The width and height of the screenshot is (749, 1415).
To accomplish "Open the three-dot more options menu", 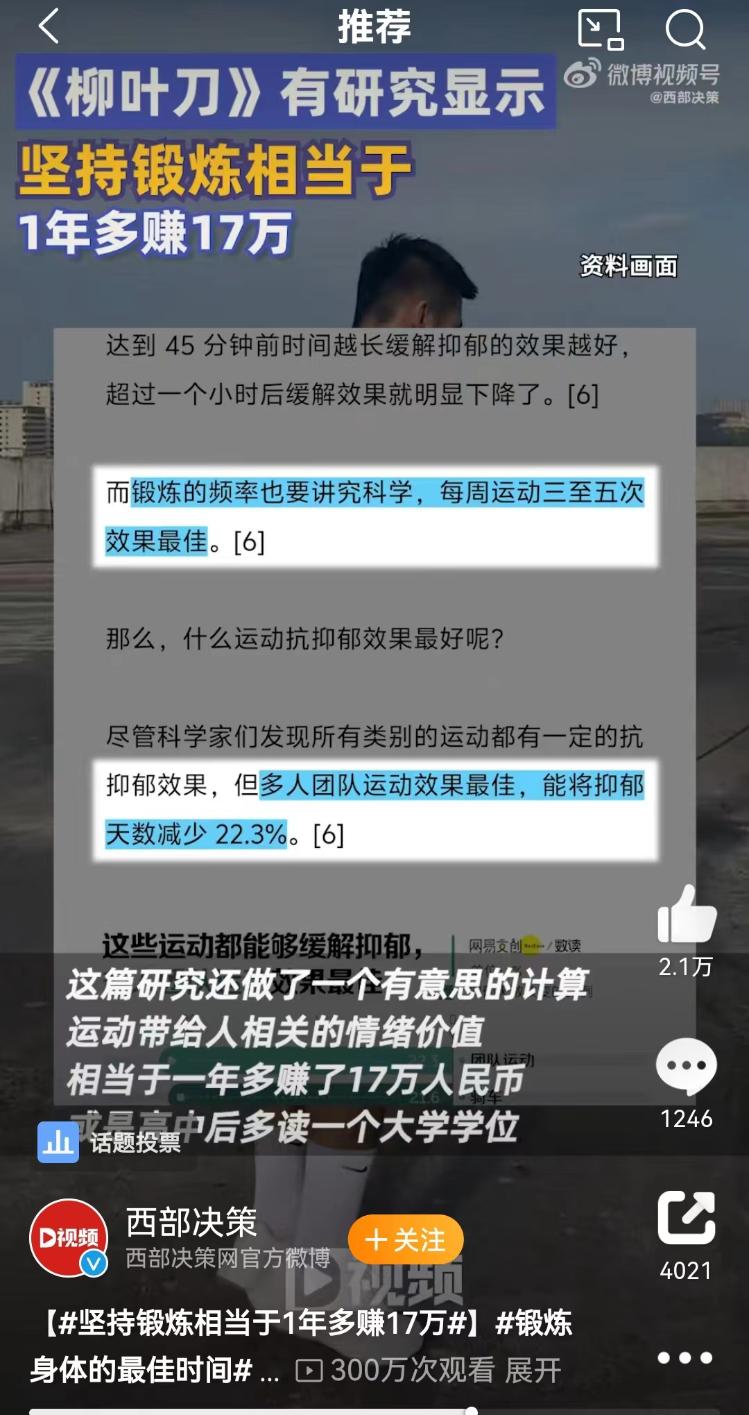I will coord(685,1358).
